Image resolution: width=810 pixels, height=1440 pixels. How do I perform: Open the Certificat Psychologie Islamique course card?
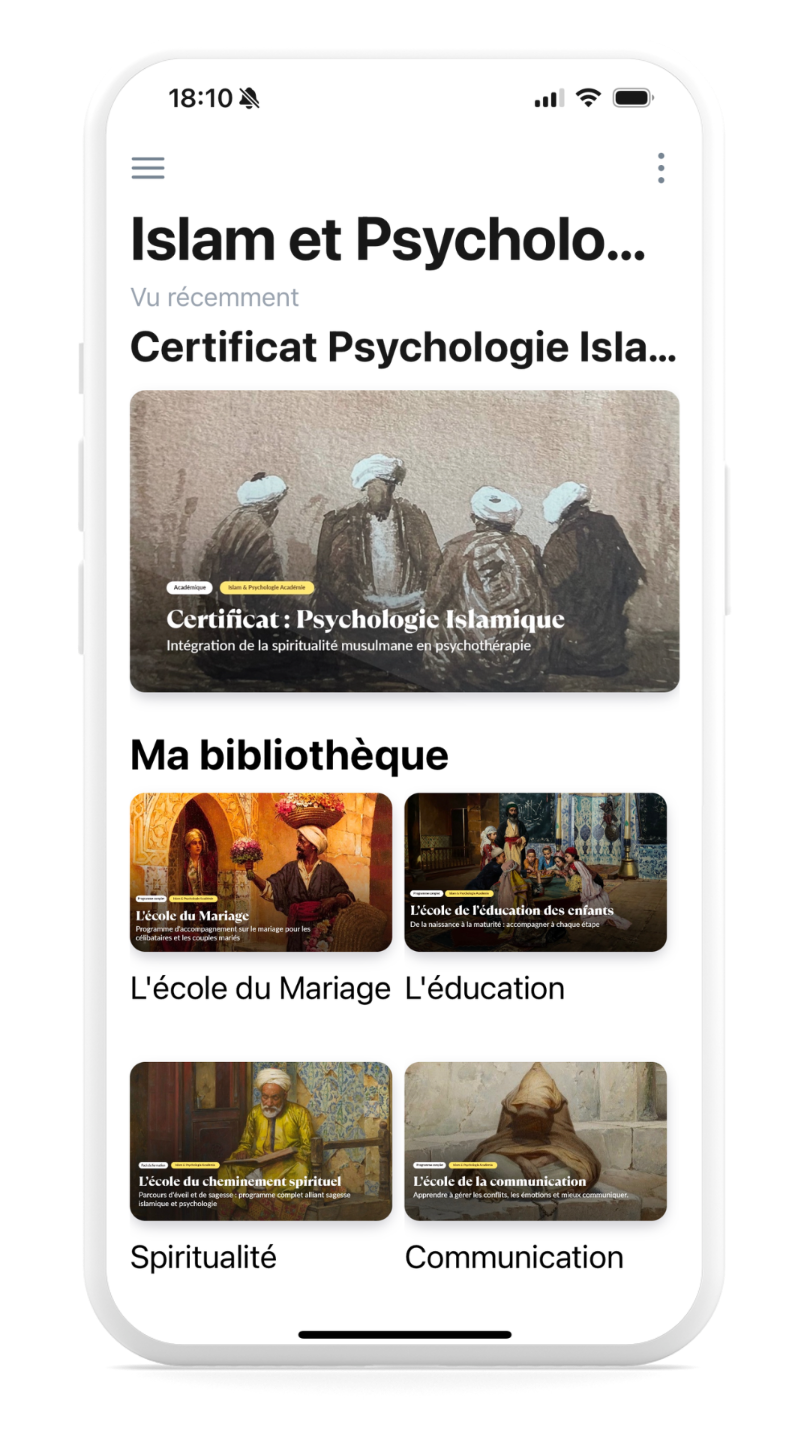(404, 541)
